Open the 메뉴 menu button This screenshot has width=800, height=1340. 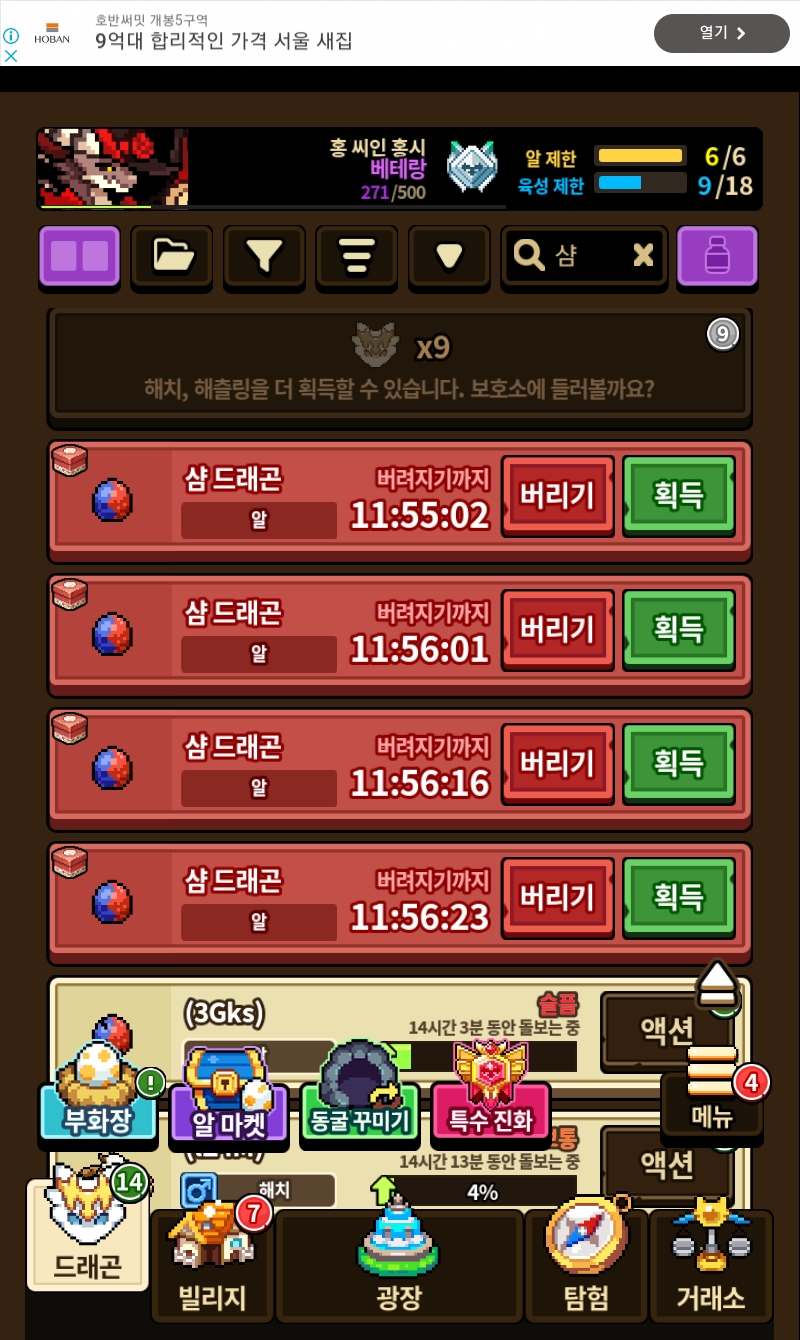point(712,1100)
